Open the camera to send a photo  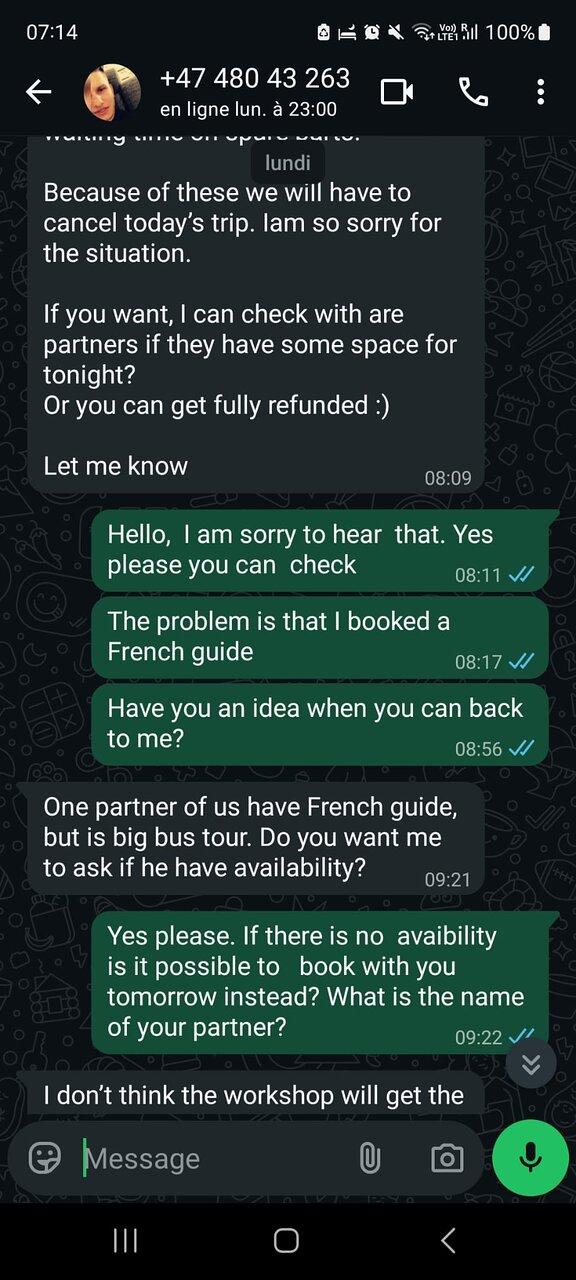(447, 1158)
